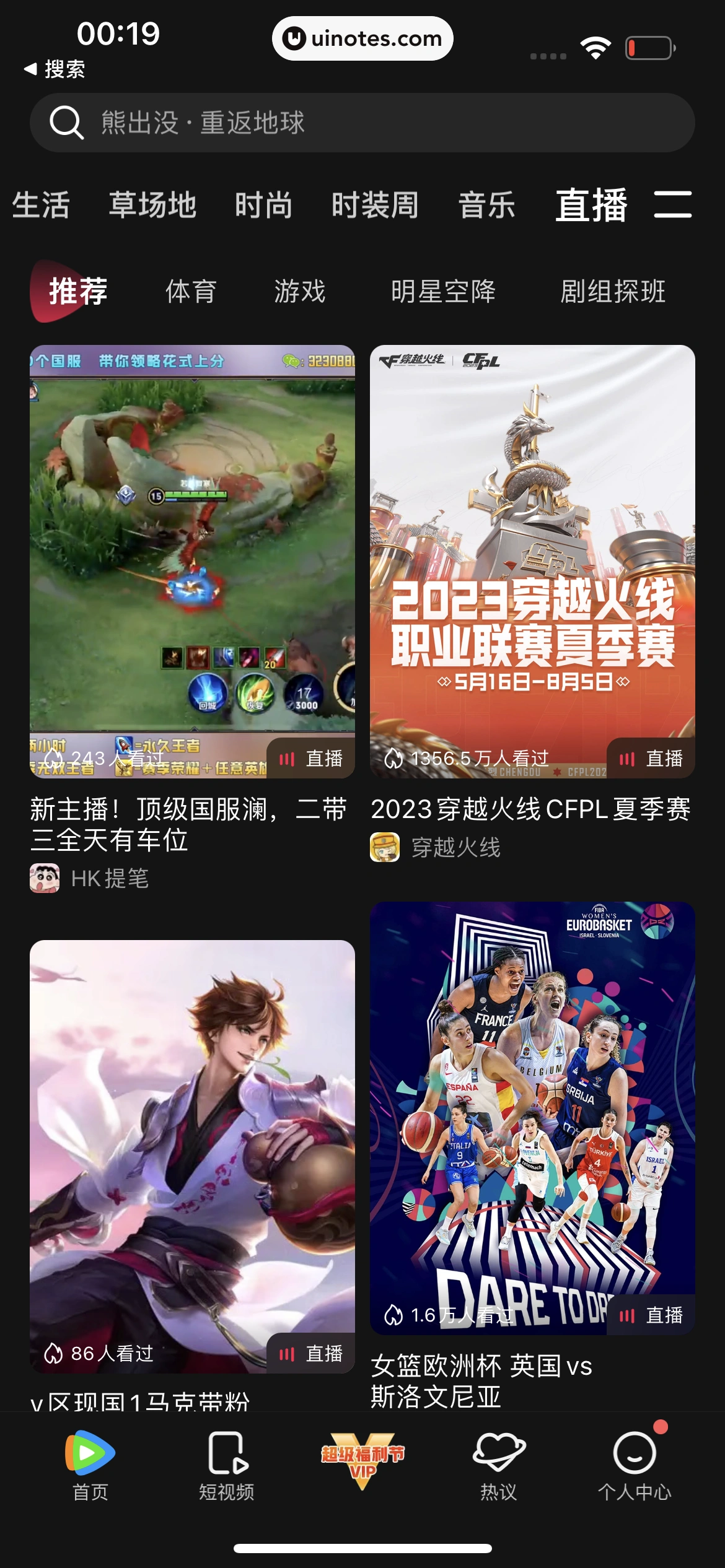Open the 音乐 channel tab
Screen dimensions: 725x1568
click(x=486, y=205)
